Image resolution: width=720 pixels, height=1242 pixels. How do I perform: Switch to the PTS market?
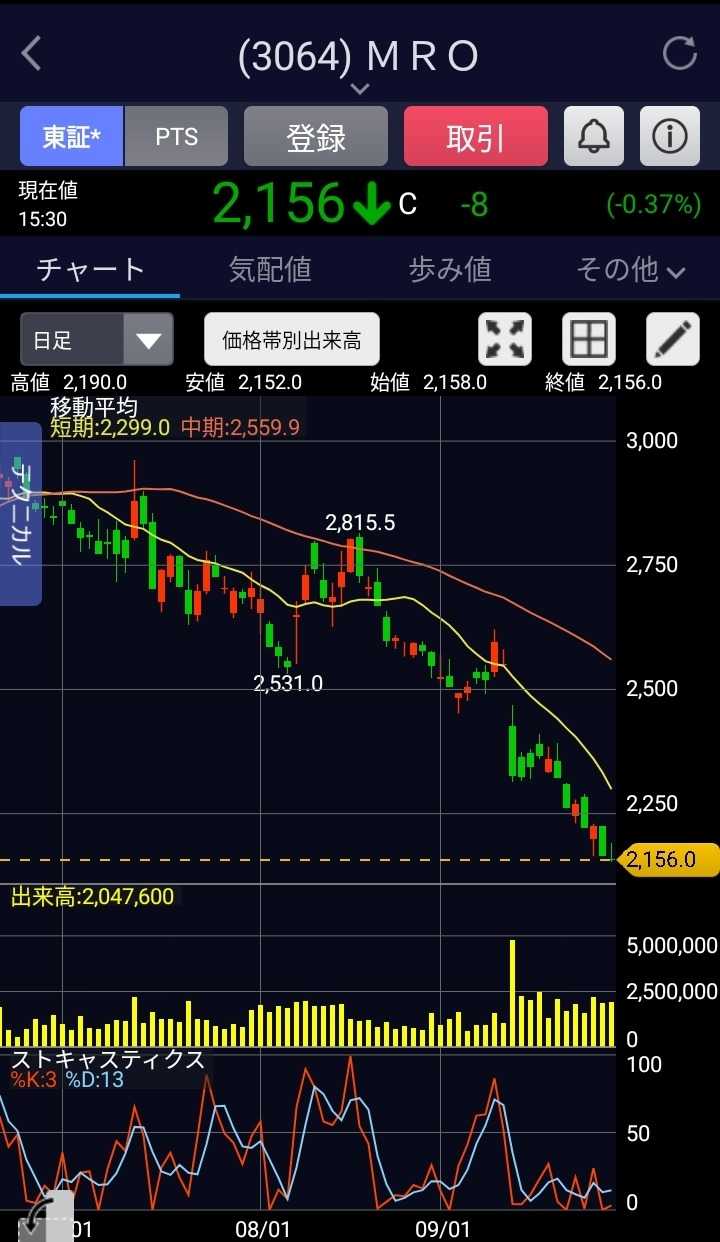coord(176,137)
